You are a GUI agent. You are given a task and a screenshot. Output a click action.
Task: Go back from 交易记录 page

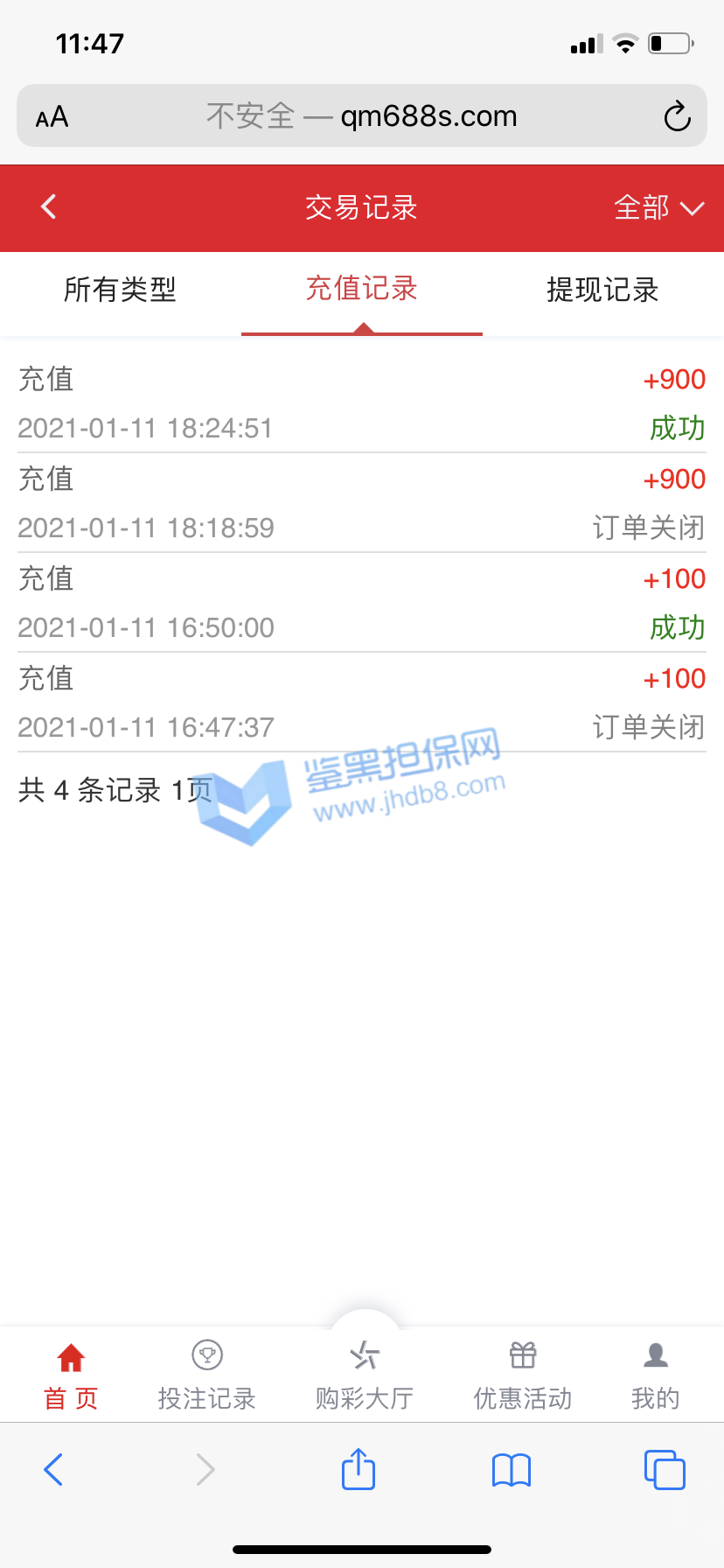pyautogui.click(x=49, y=207)
